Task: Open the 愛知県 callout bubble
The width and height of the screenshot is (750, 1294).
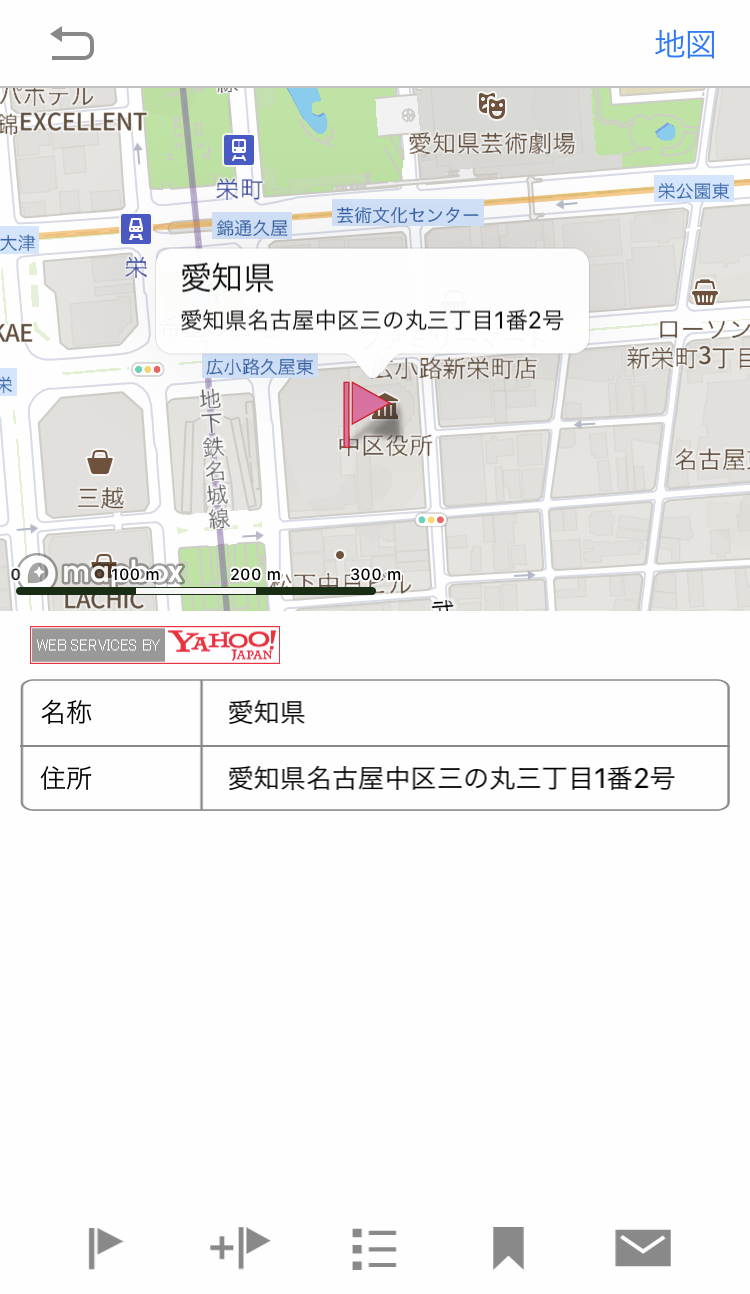Action: (x=371, y=299)
